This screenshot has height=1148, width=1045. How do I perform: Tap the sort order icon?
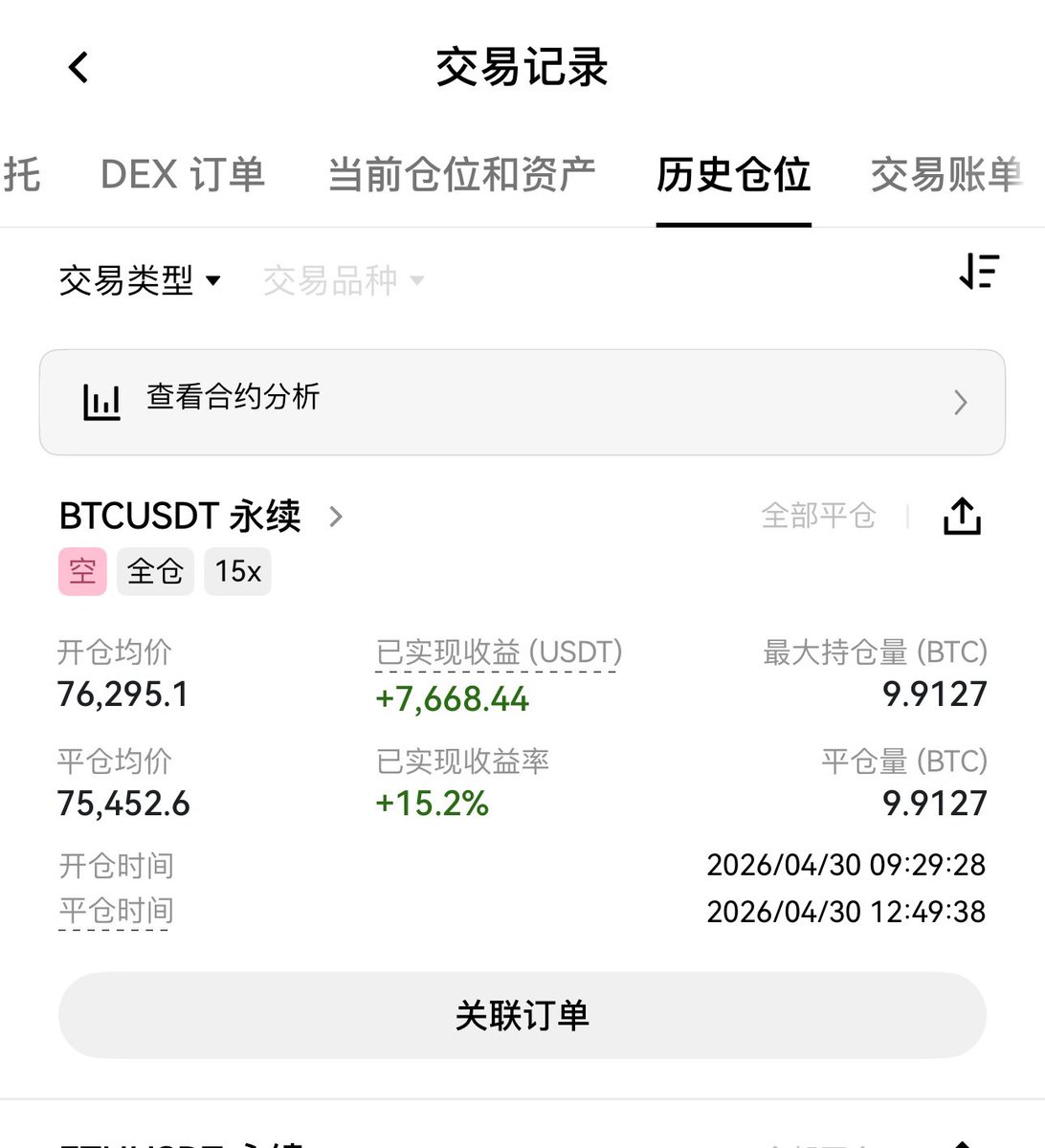click(x=979, y=272)
